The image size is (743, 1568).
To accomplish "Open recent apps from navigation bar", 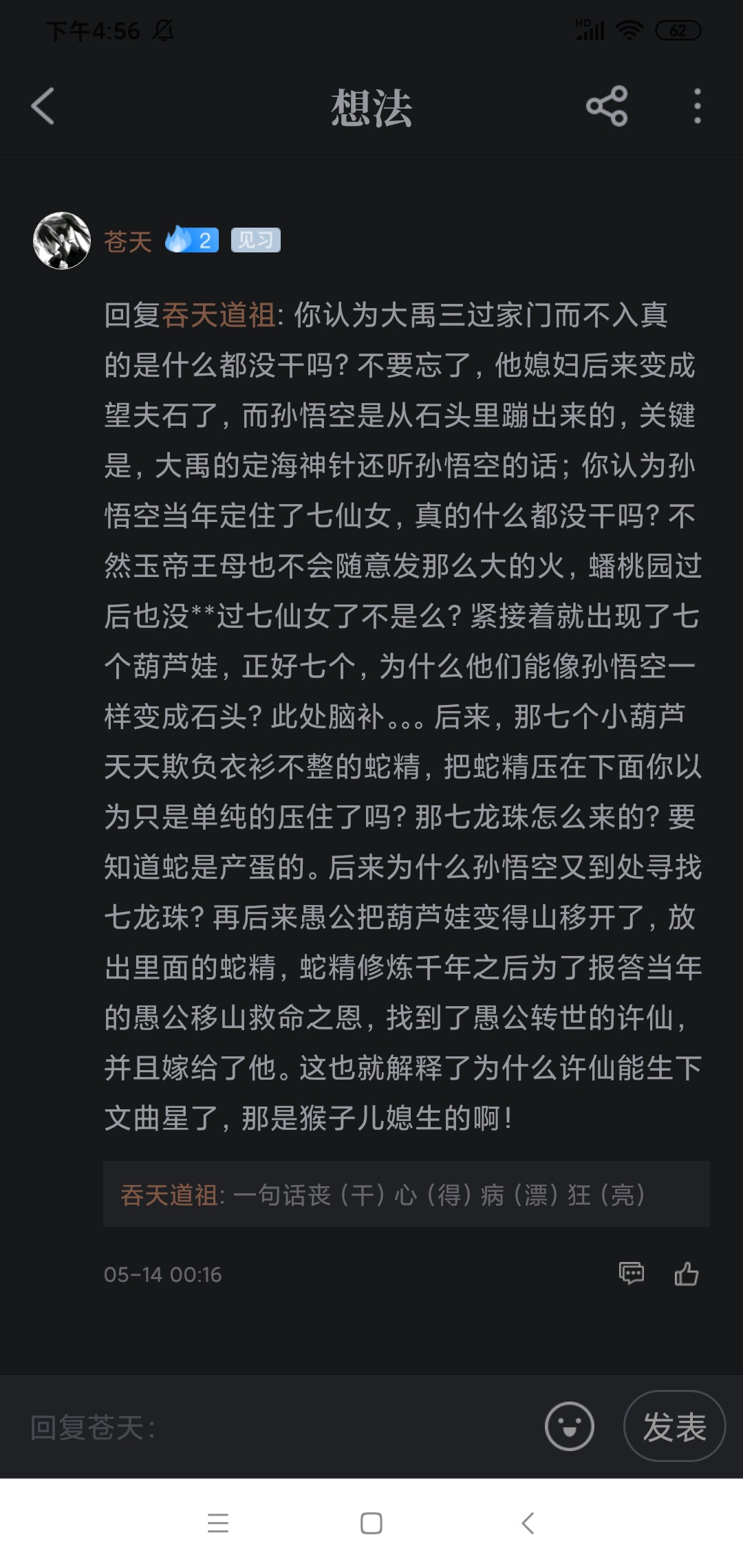I will click(218, 1523).
